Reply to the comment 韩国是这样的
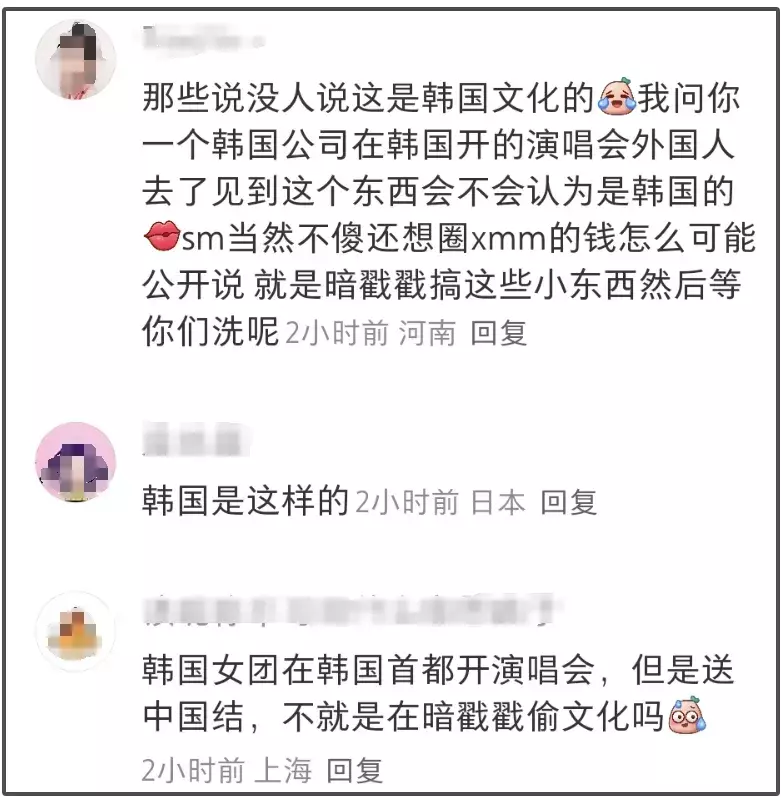Image resolution: width=781 pixels, height=797 pixels. tap(568, 502)
